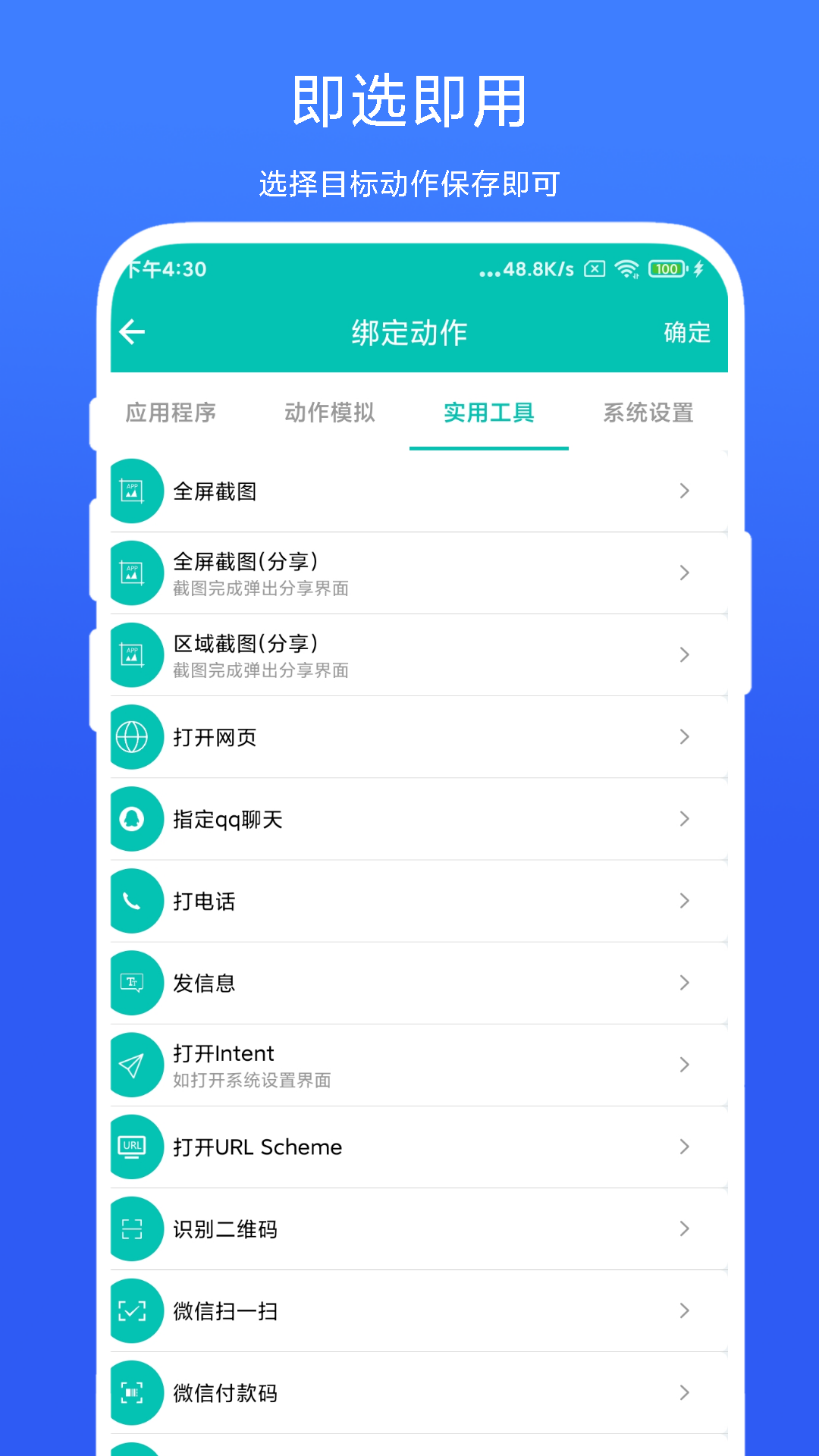Viewport: 819px width, 1456px height.
Task: Open the 动作模拟 tab
Action: [329, 413]
